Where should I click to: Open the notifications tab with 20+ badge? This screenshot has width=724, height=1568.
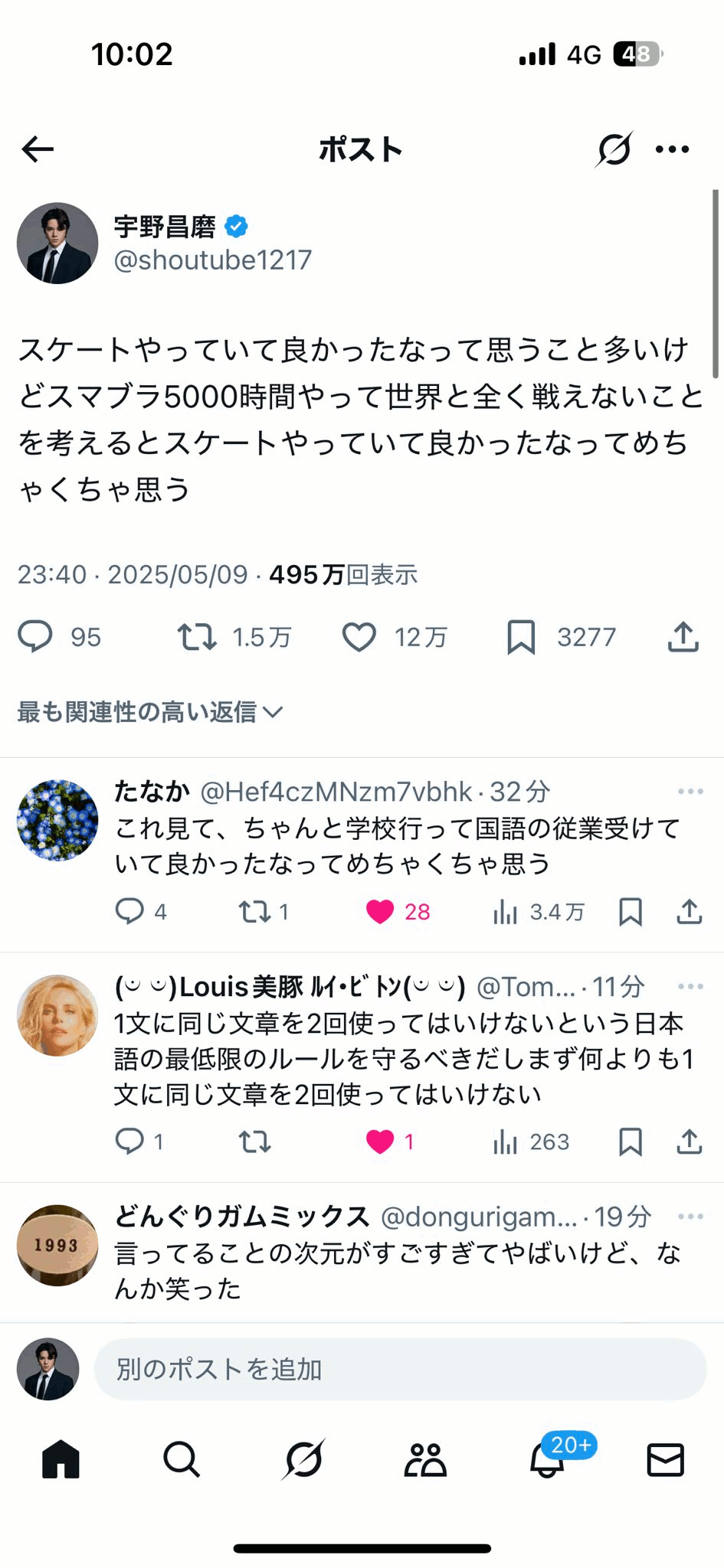click(548, 1459)
